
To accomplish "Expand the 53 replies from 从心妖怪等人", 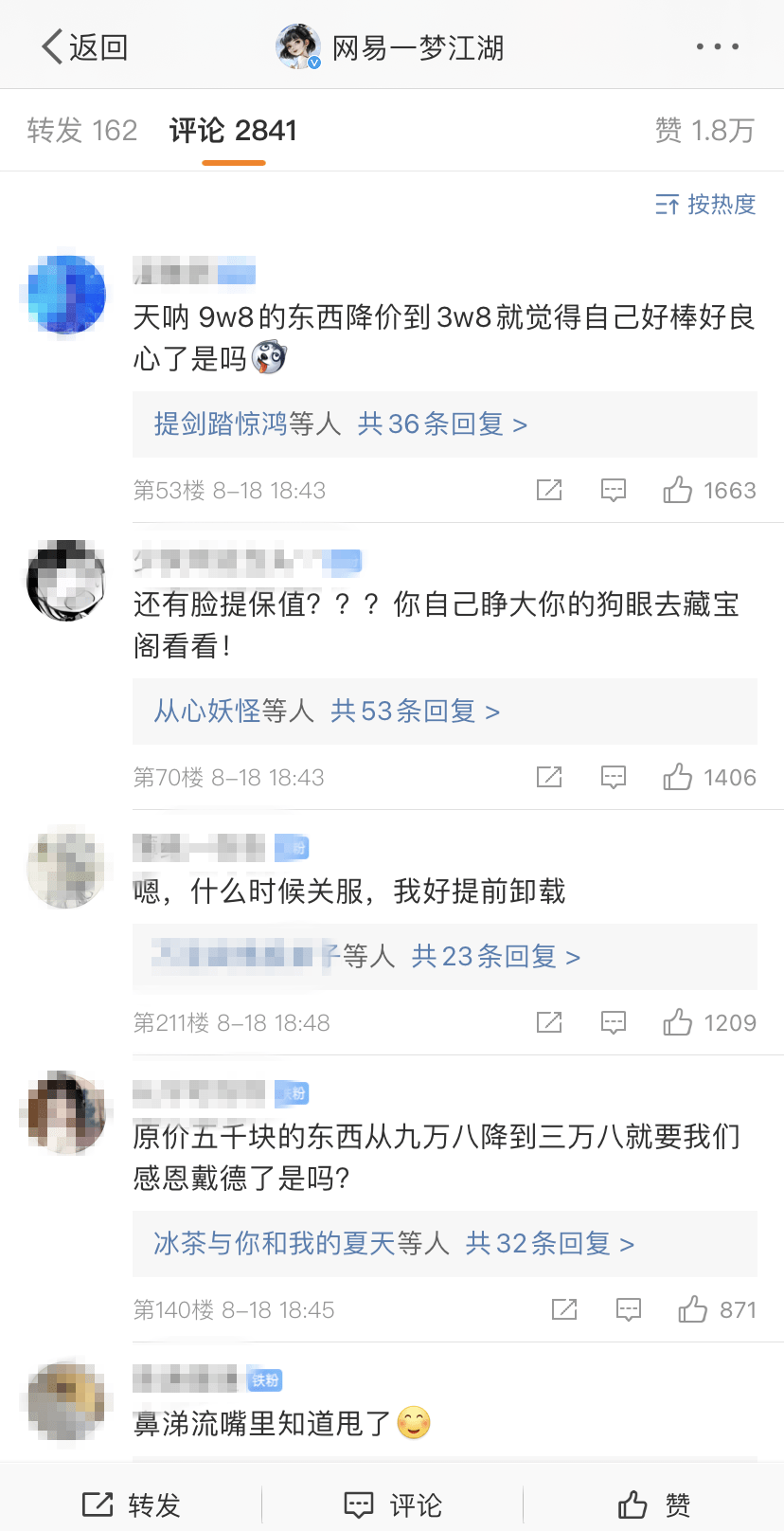I will [x=327, y=711].
